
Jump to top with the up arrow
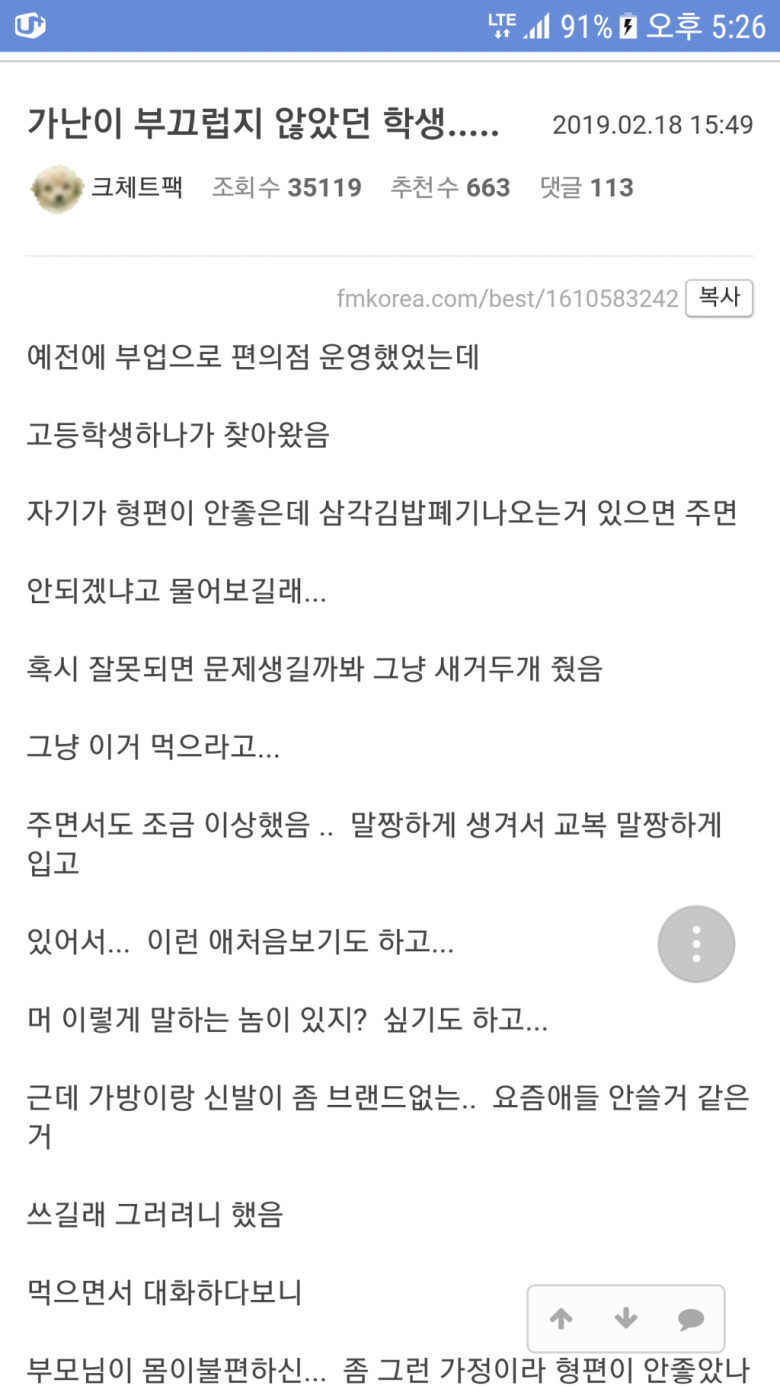click(561, 1319)
